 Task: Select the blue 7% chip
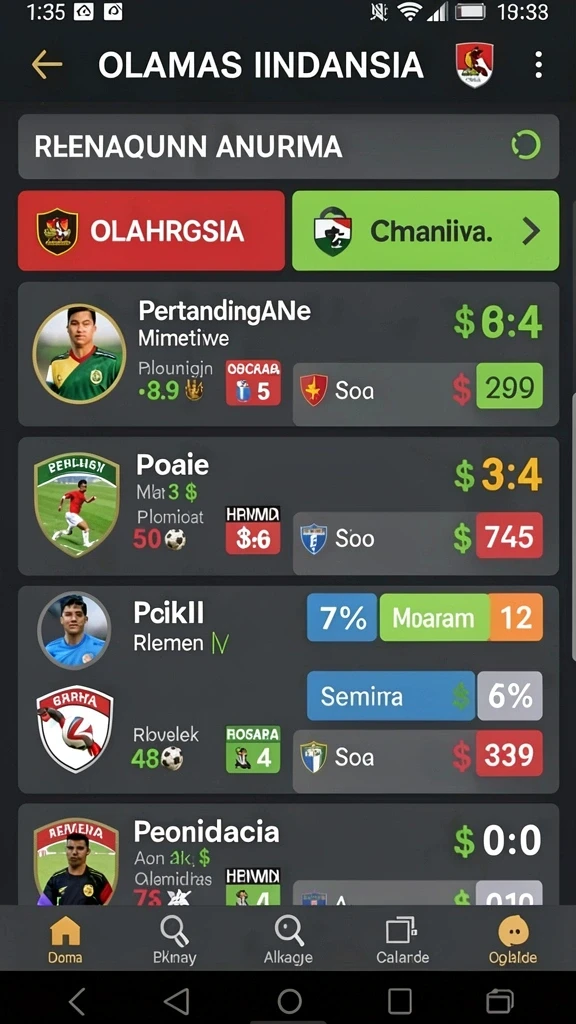click(342, 617)
